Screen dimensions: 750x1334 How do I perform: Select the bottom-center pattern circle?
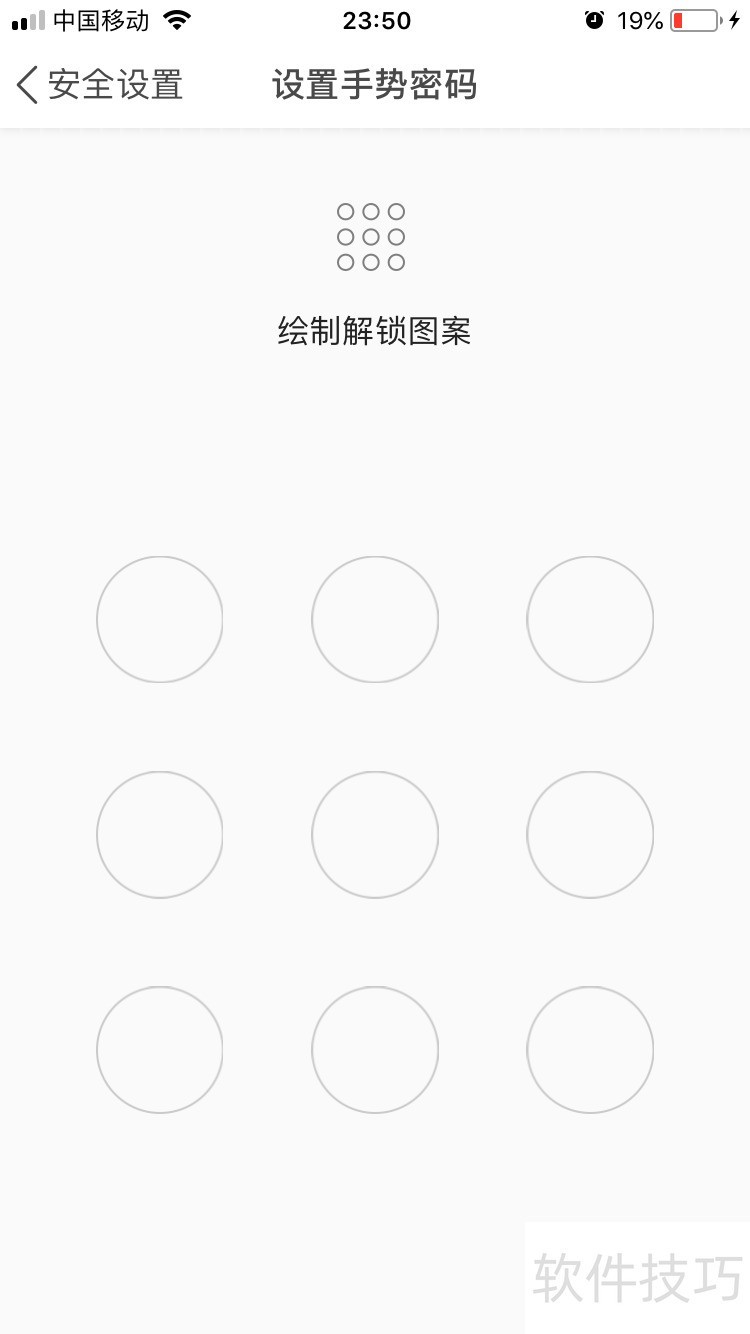[375, 1049]
